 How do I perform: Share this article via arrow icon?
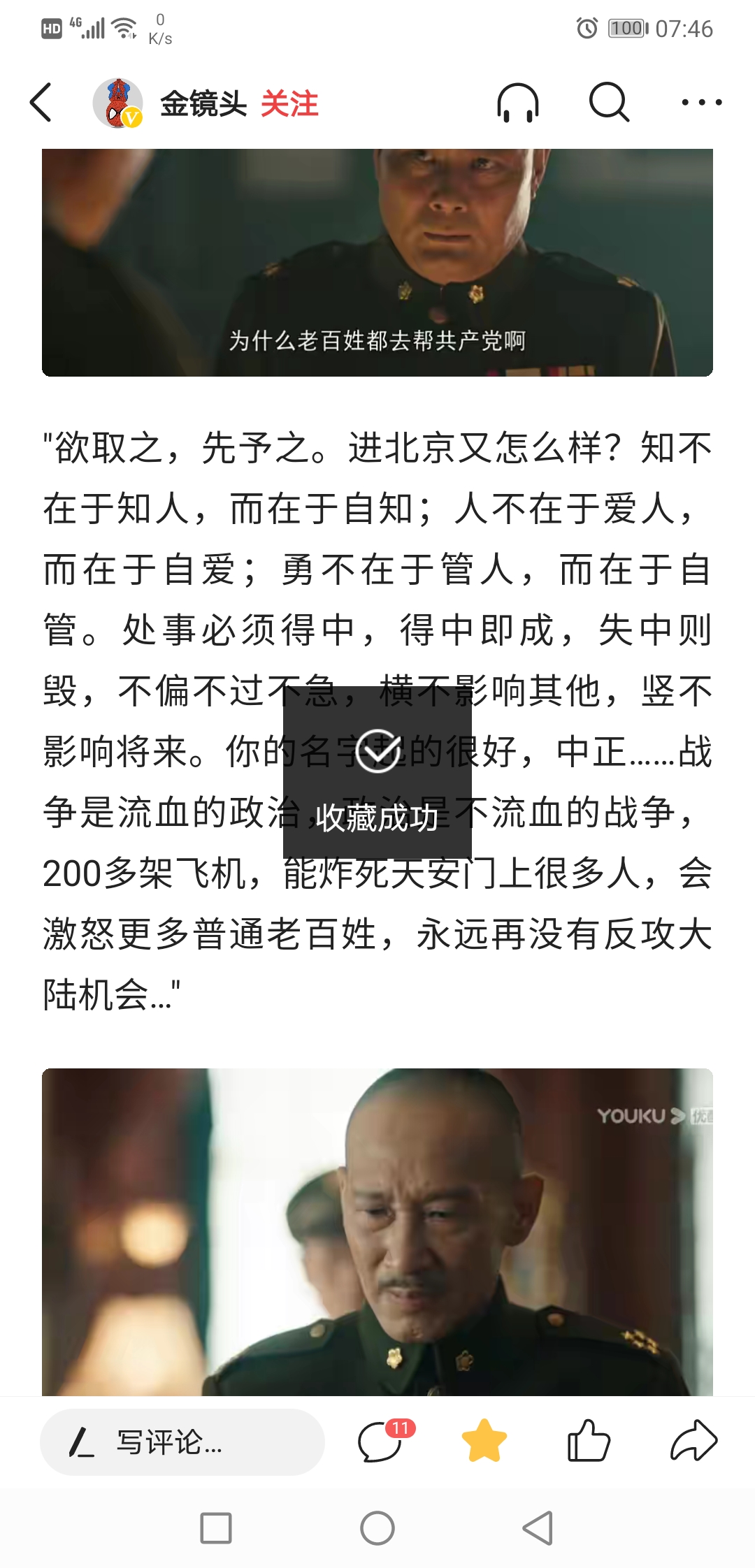[693, 1441]
